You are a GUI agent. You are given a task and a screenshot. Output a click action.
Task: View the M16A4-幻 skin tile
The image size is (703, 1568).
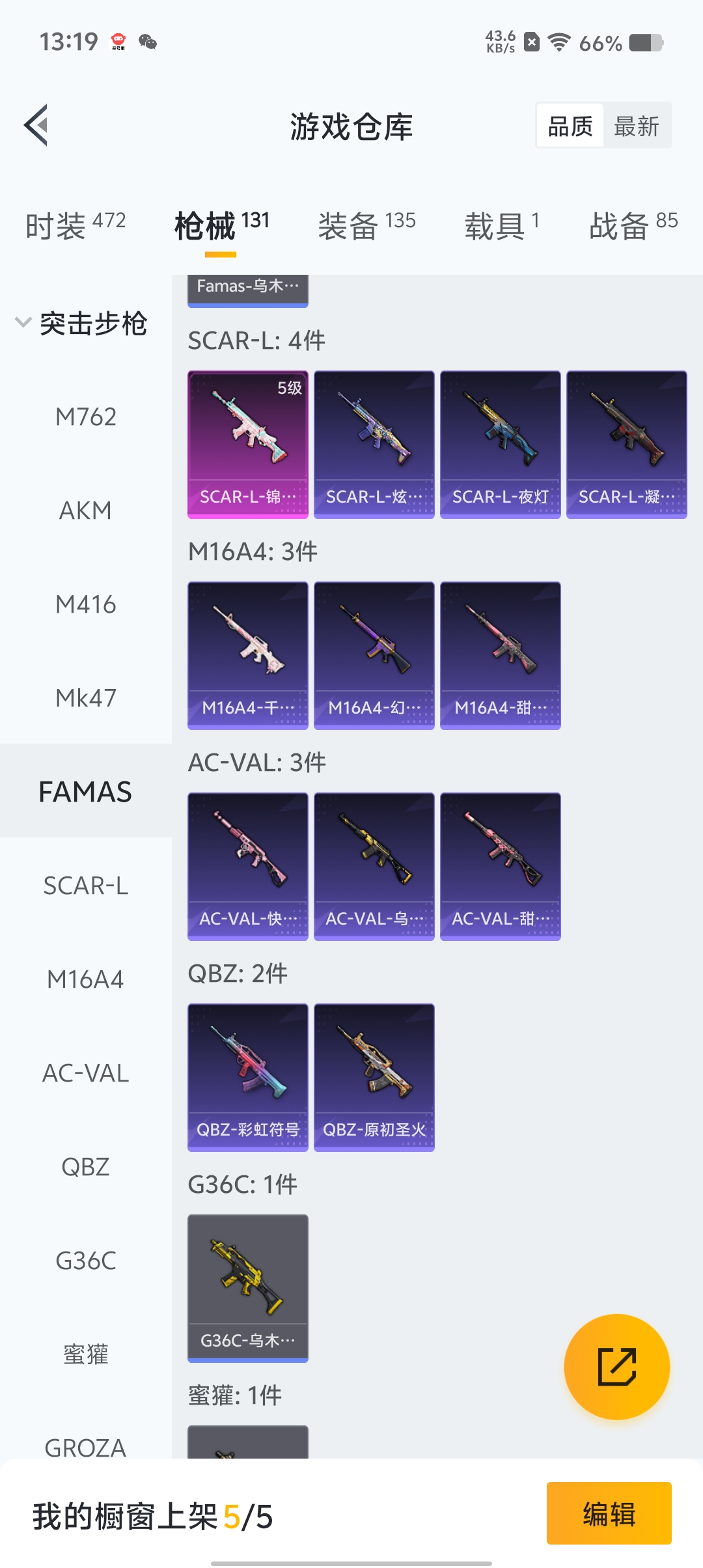(374, 655)
